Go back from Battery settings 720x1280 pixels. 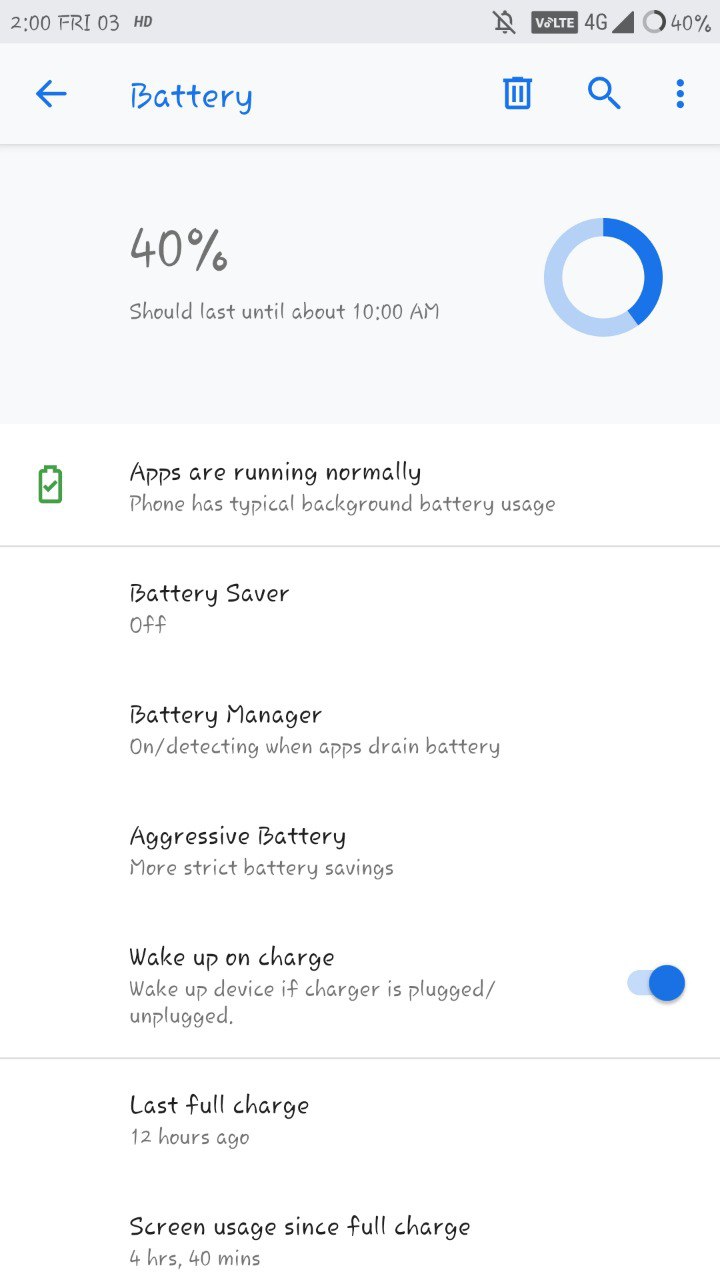coord(51,94)
